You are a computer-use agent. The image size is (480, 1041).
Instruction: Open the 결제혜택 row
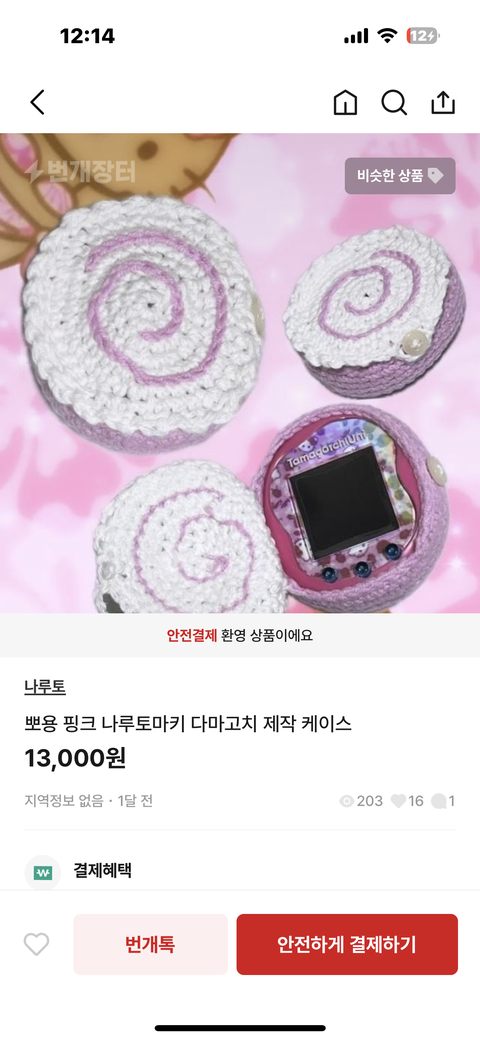240,871
